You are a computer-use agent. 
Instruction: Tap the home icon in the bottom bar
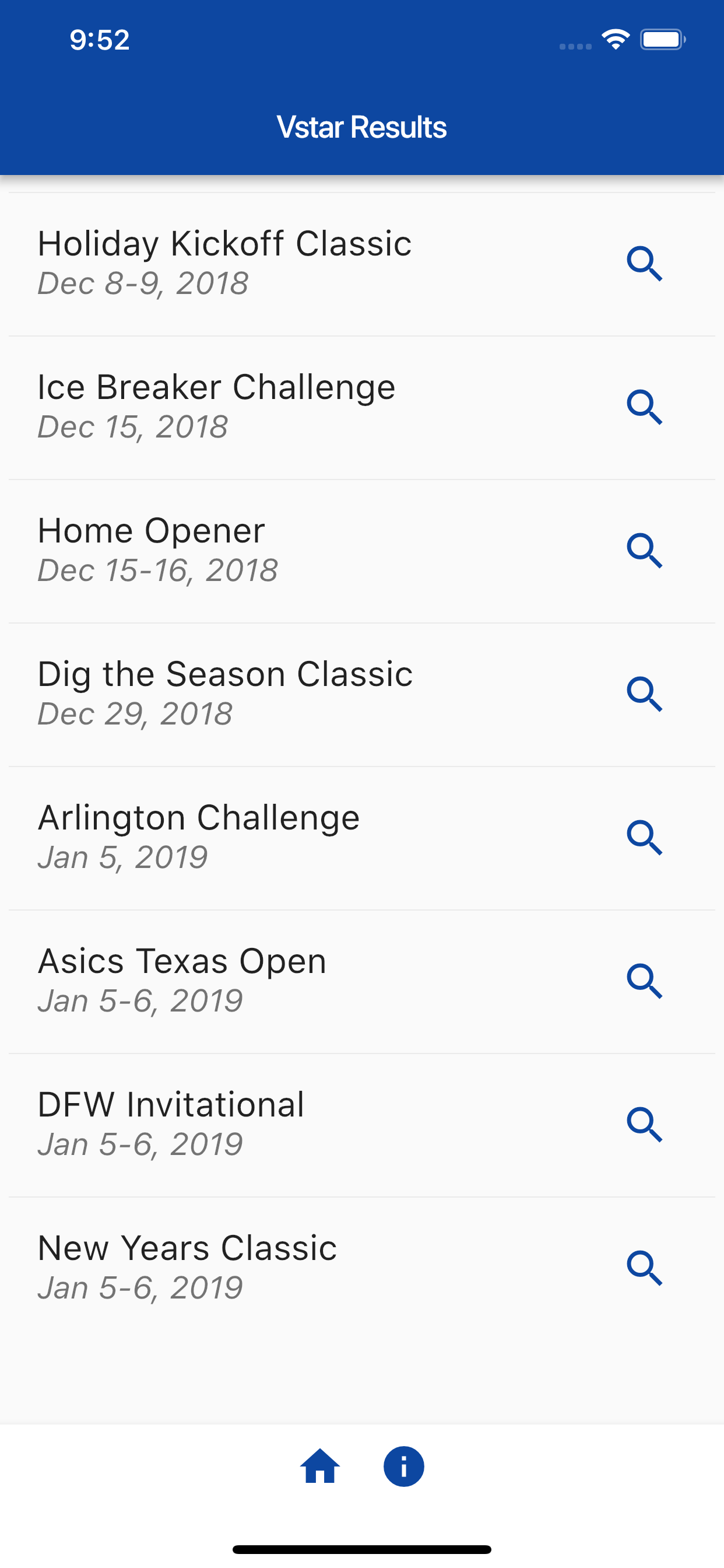point(320,1467)
